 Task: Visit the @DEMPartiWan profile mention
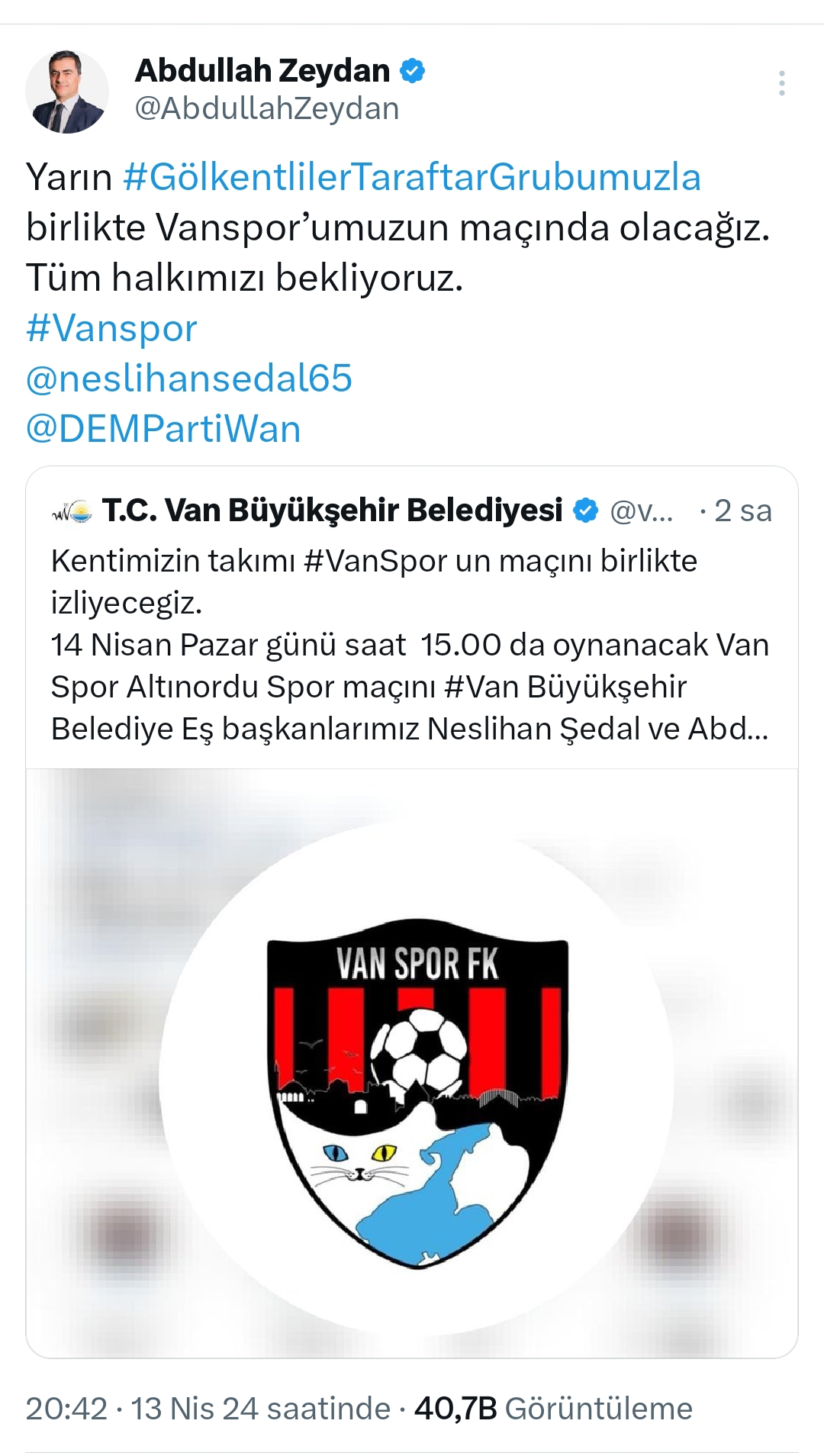[x=163, y=429]
